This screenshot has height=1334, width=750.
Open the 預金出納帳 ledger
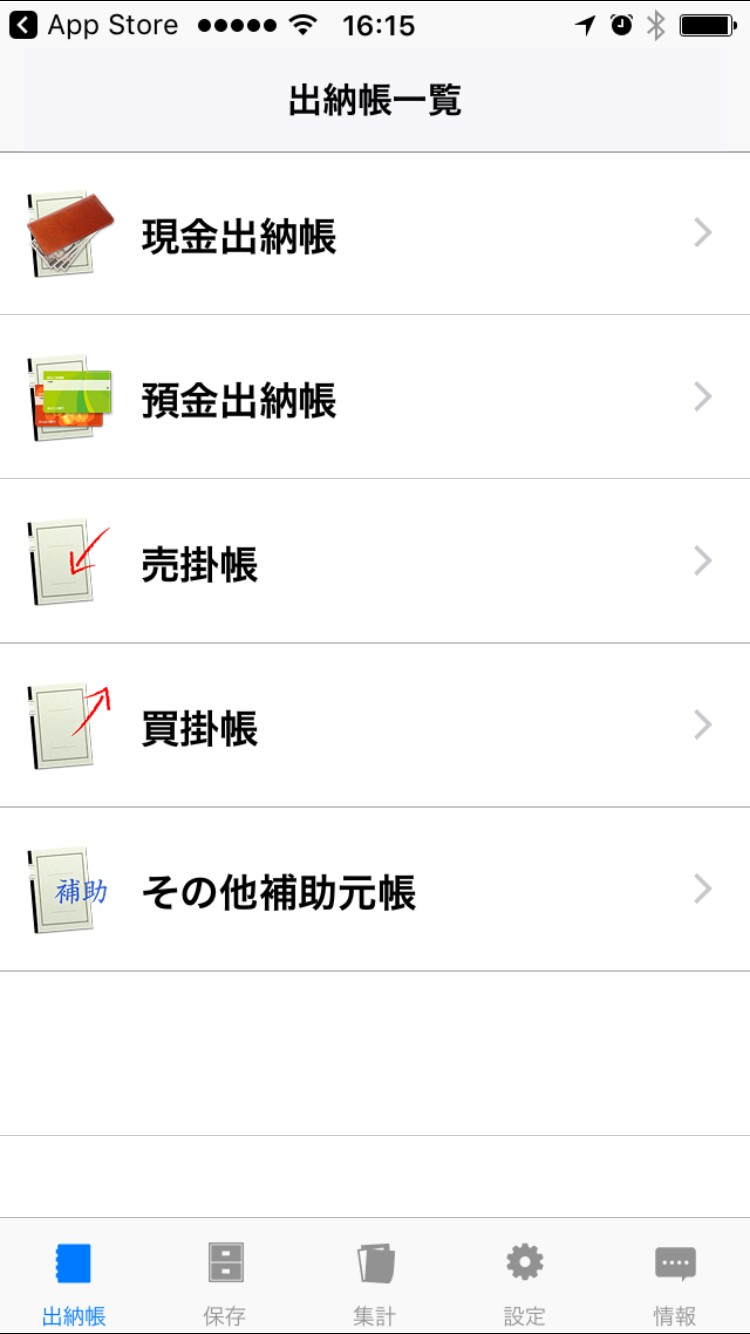[375, 398]
